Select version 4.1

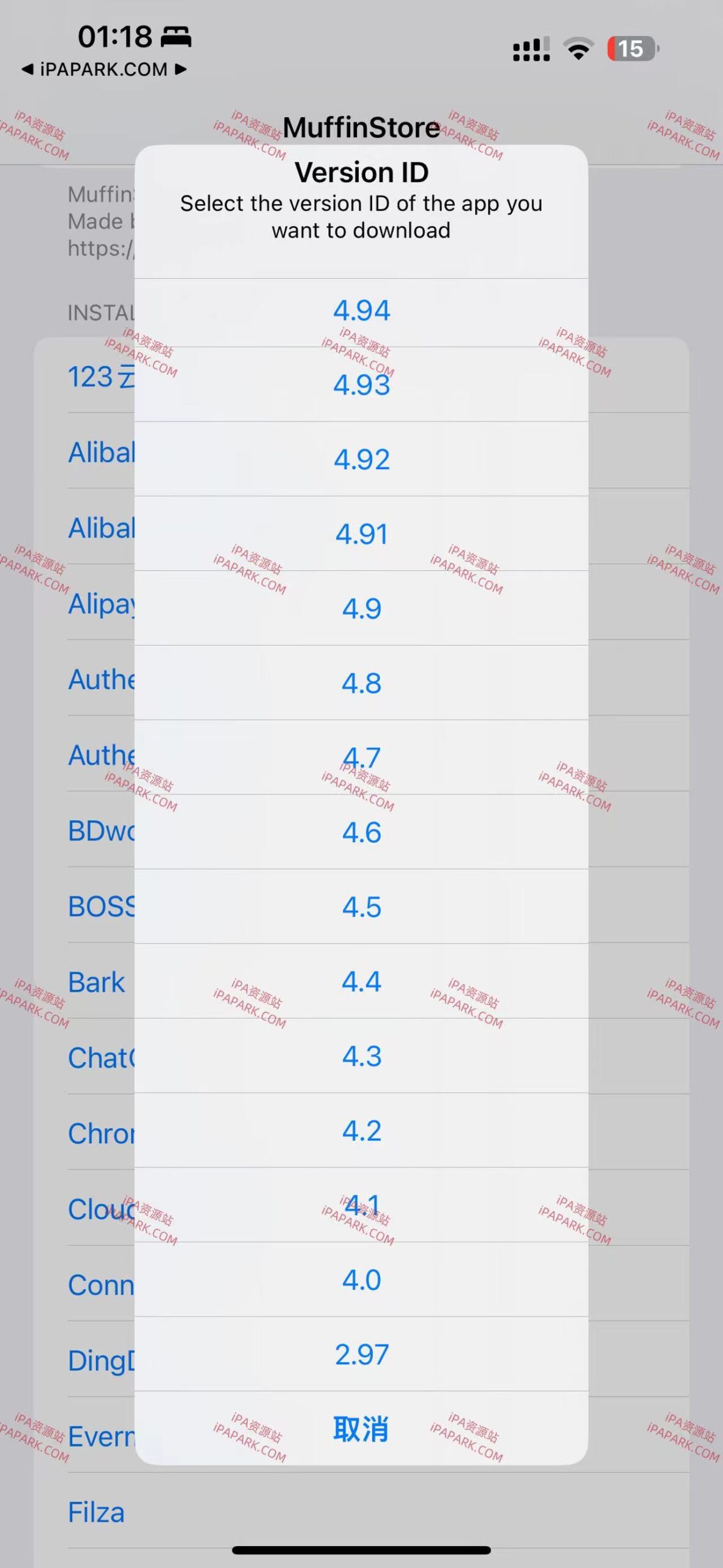361,1205
